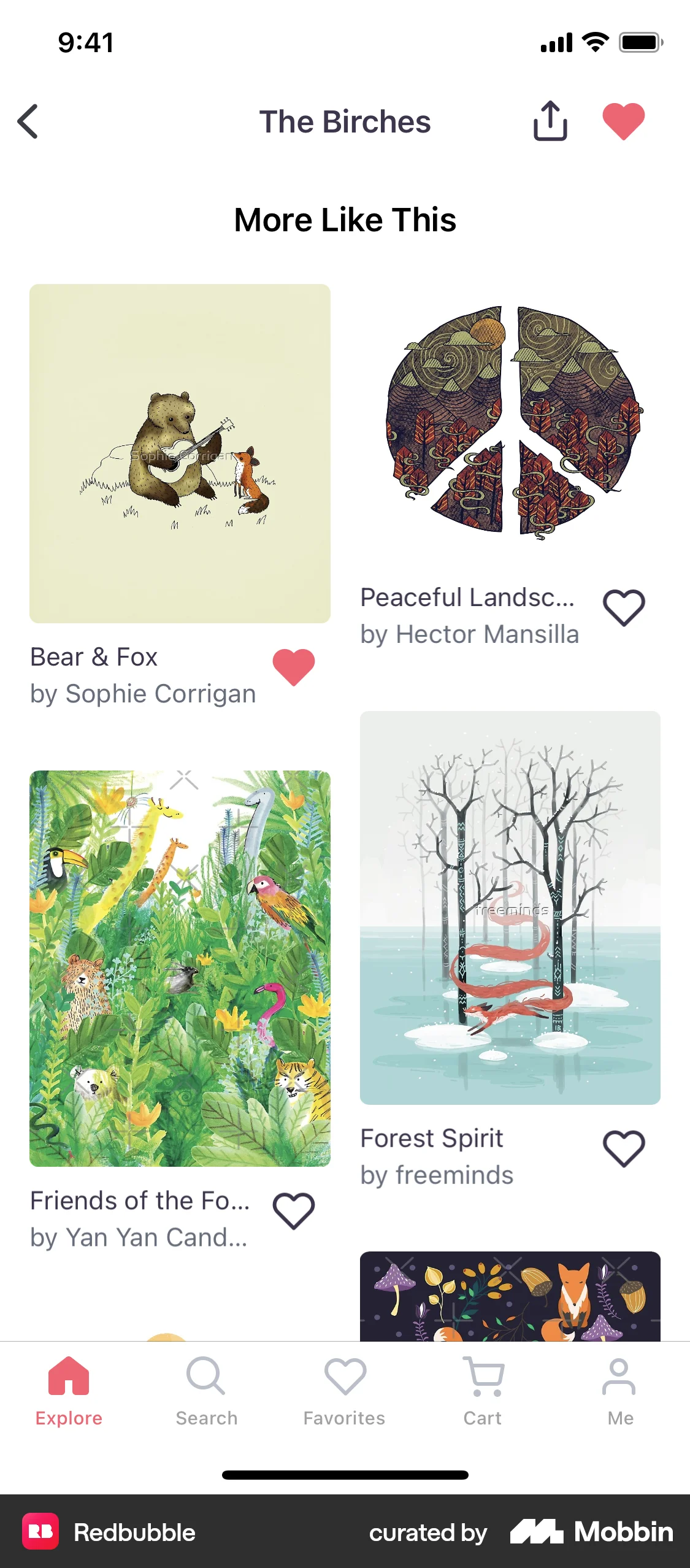690x1568 pixels.
Task: Open Sophie Corrigan's artist page
Action: pos(144,694)
